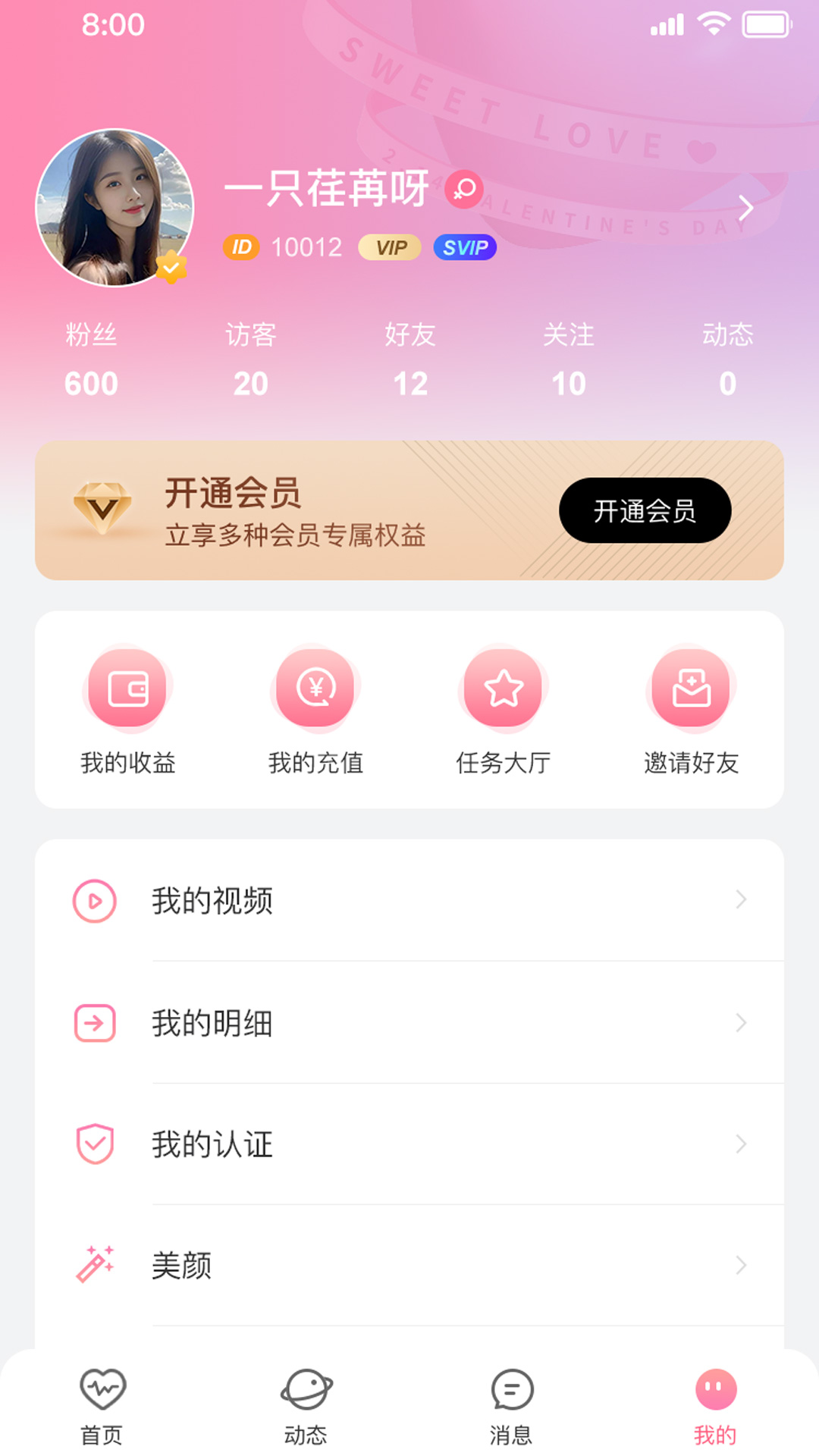This screenshot has height=1456, width=819.
Task: Open the 美颜 beauty settings row
Action: 409,1266
